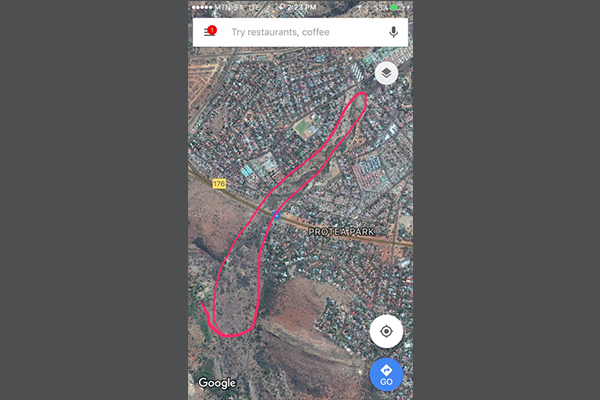Open the map layers selector
600x400 pixels.
[x=386, y=73]
